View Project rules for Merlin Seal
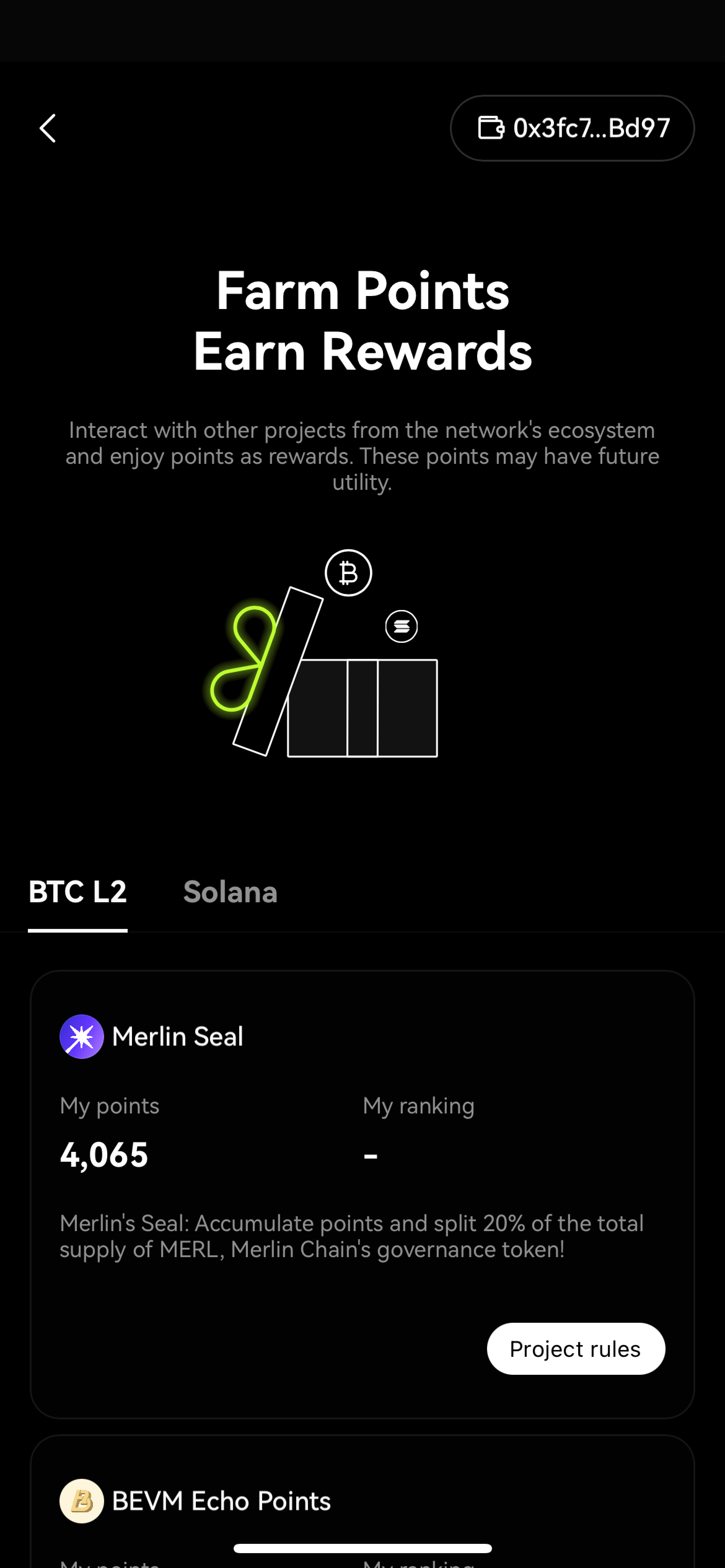The image size is (725, 1568). [x=575, y=1349]
